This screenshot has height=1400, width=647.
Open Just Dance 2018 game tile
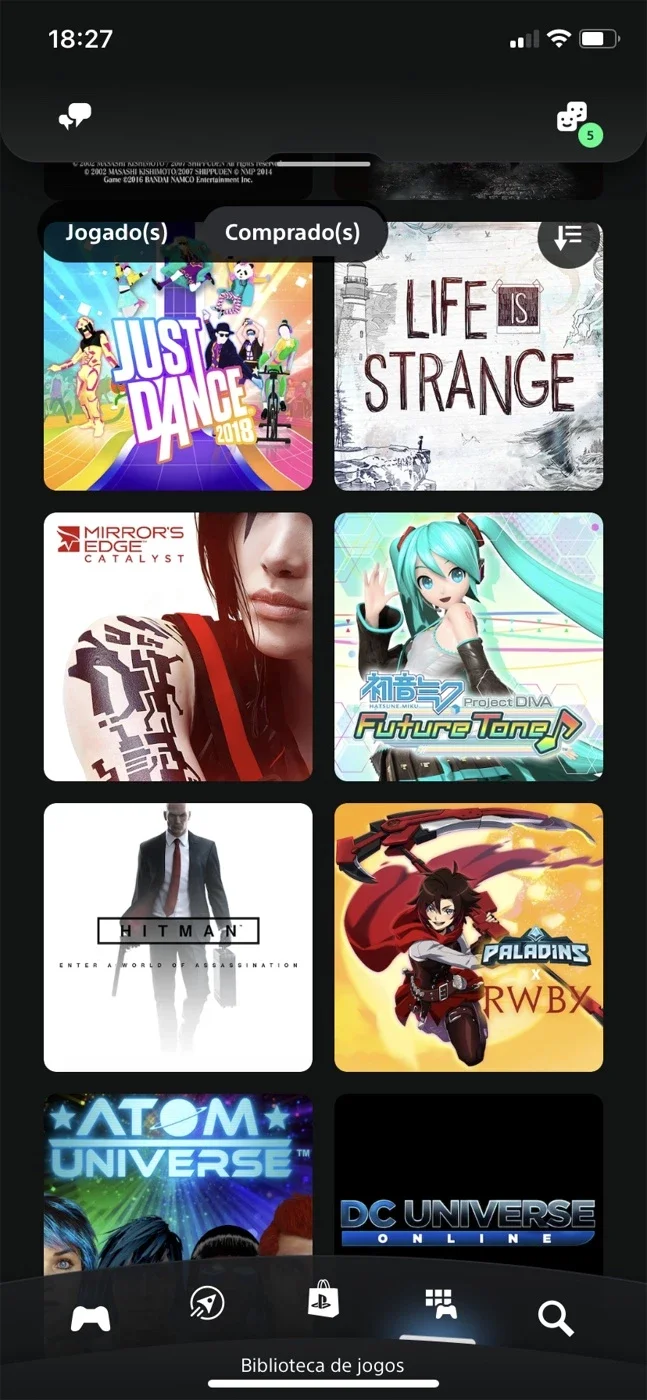[x=178, y=356]
